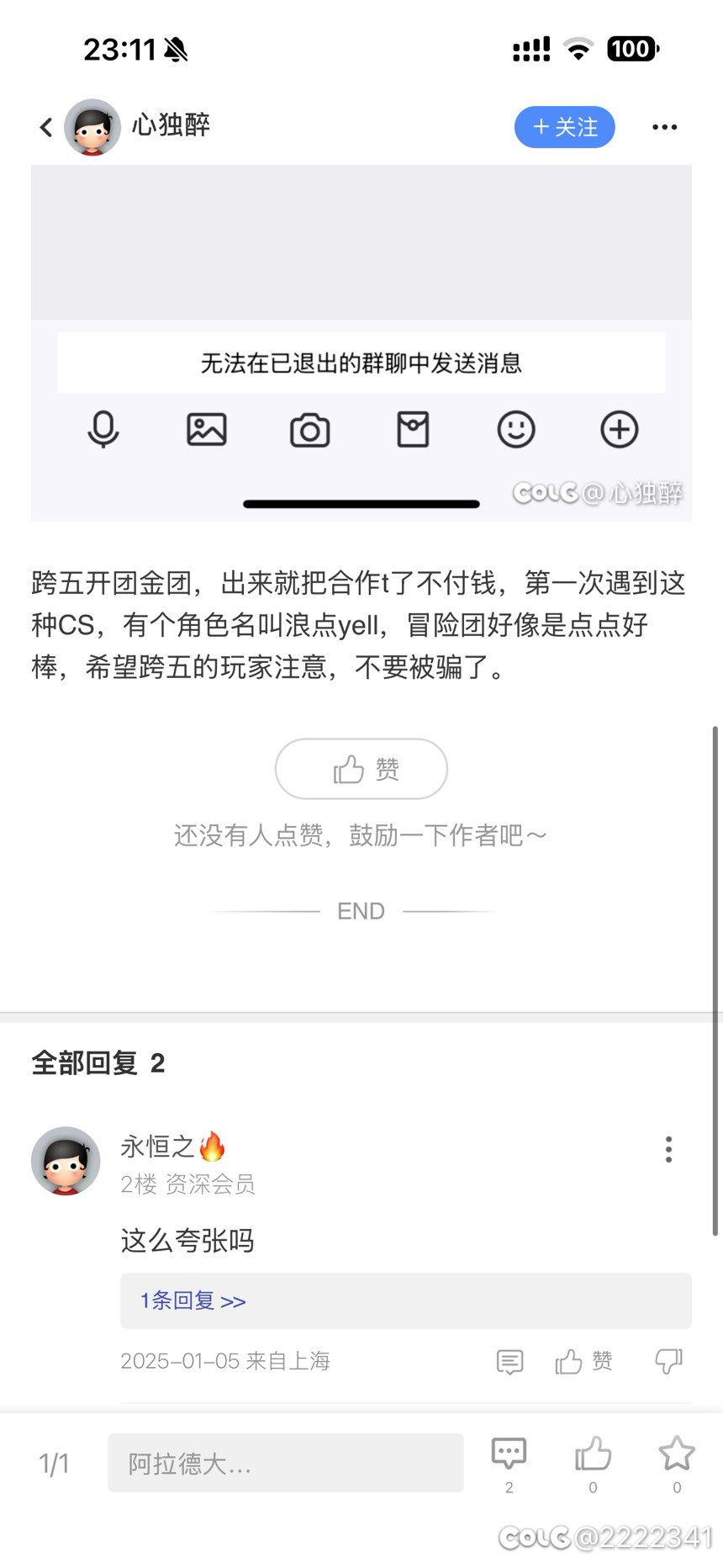Screen dimensions: 723x1568
Task: Open 心独醉's profile avatar in header
Action: pos(92,127)
